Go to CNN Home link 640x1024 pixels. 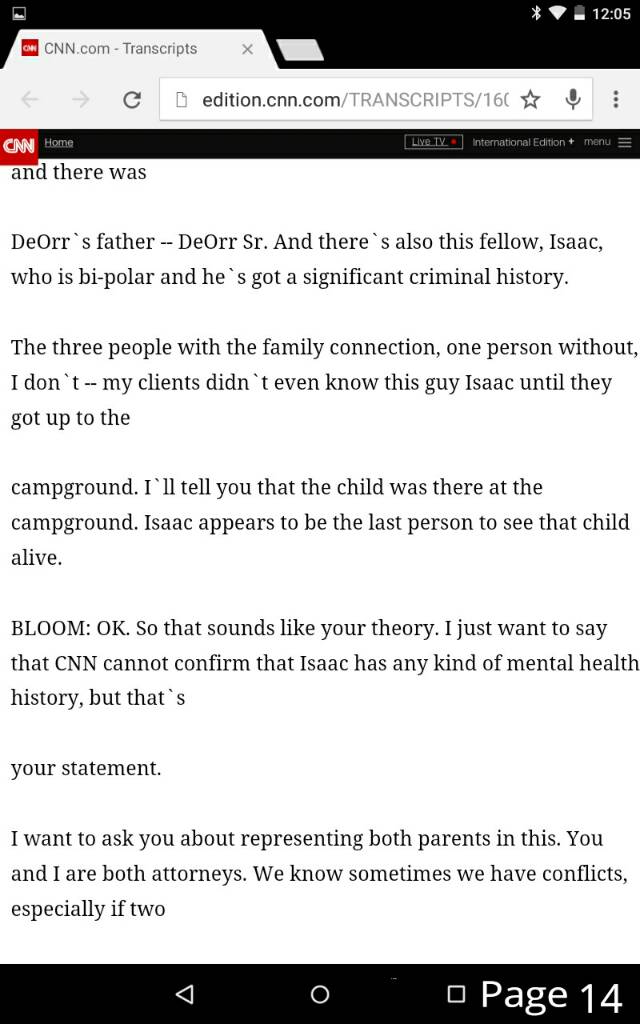click(59, 142)
